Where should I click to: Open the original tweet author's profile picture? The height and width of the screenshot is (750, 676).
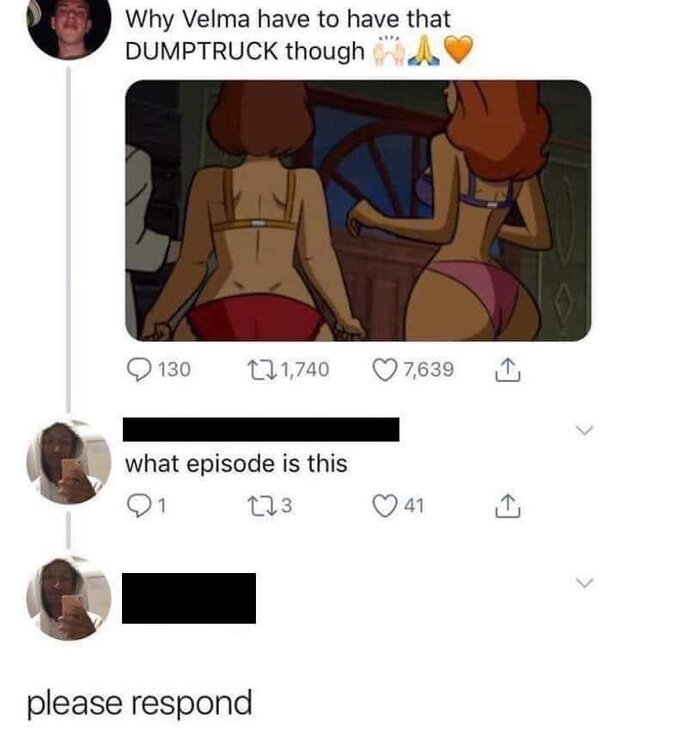67,26
